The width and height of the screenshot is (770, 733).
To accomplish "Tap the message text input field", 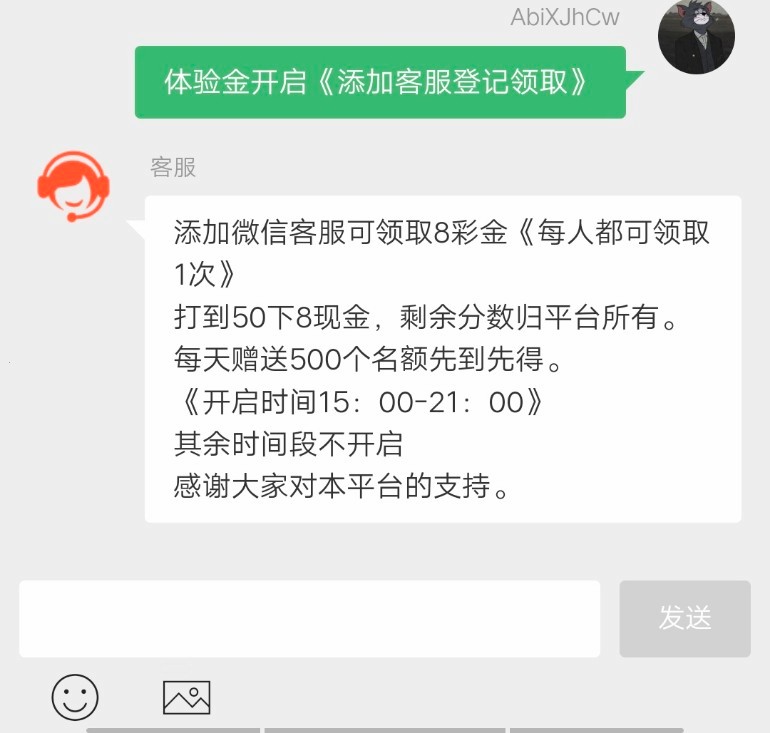I will (x=309, y=618).
